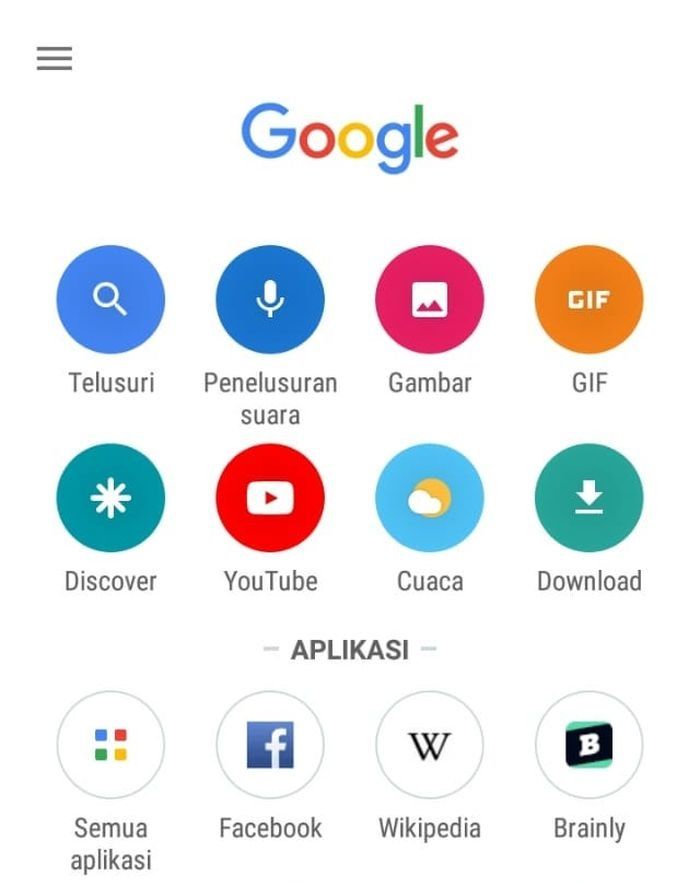View Semua aplikasi list
The image size is (700, 882).
coord(111,745)
